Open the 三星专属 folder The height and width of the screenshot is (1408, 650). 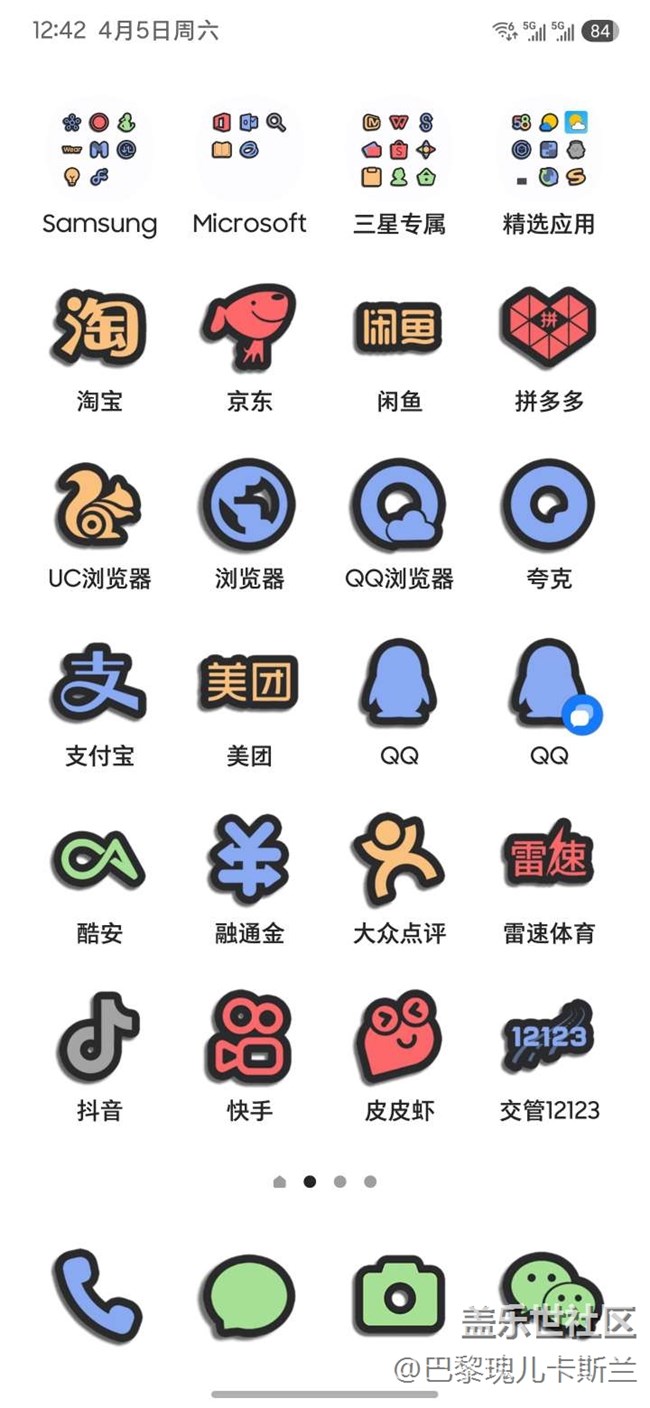(399, 151)
